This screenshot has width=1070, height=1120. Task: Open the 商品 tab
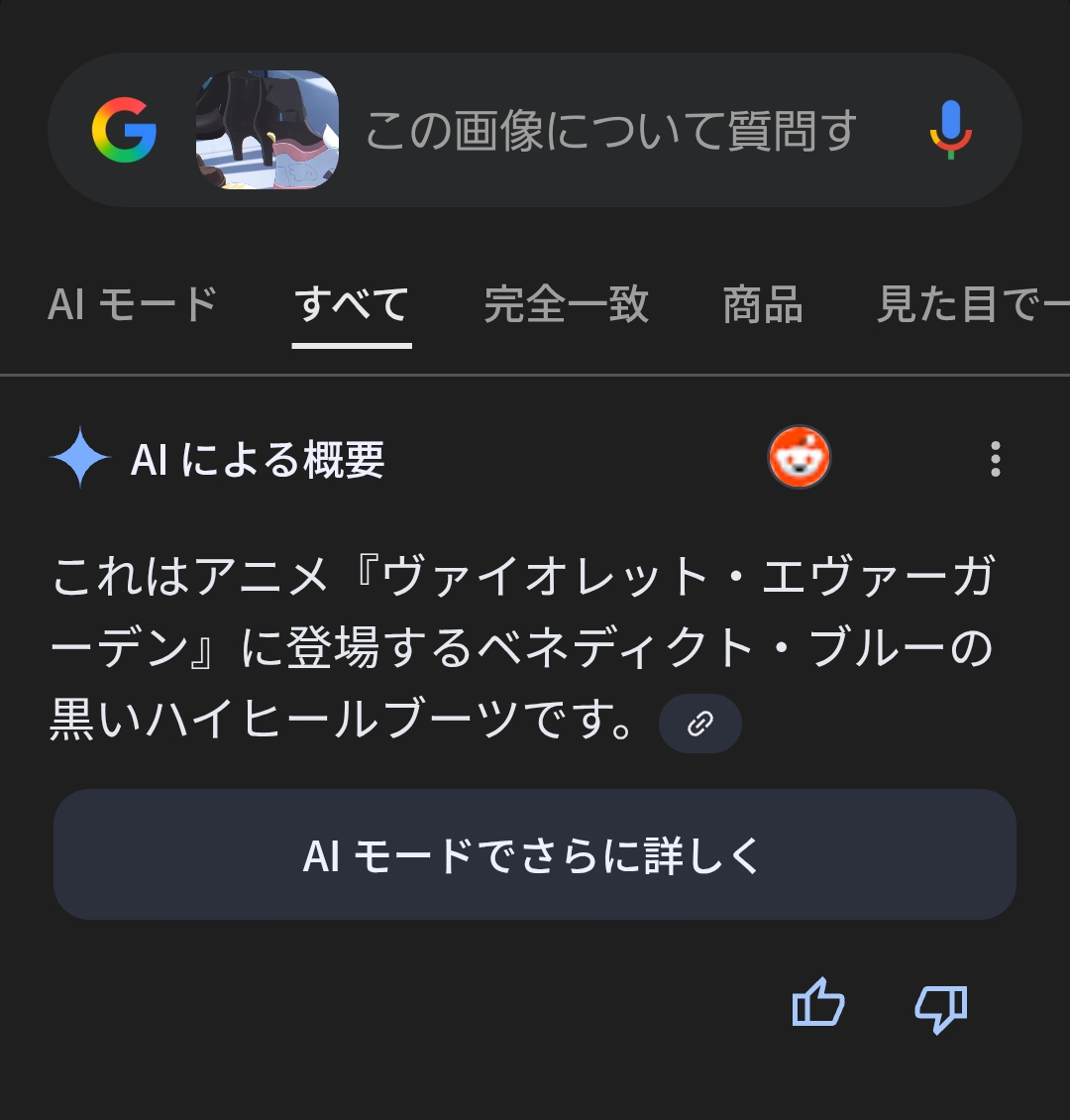tap(762, 304)
